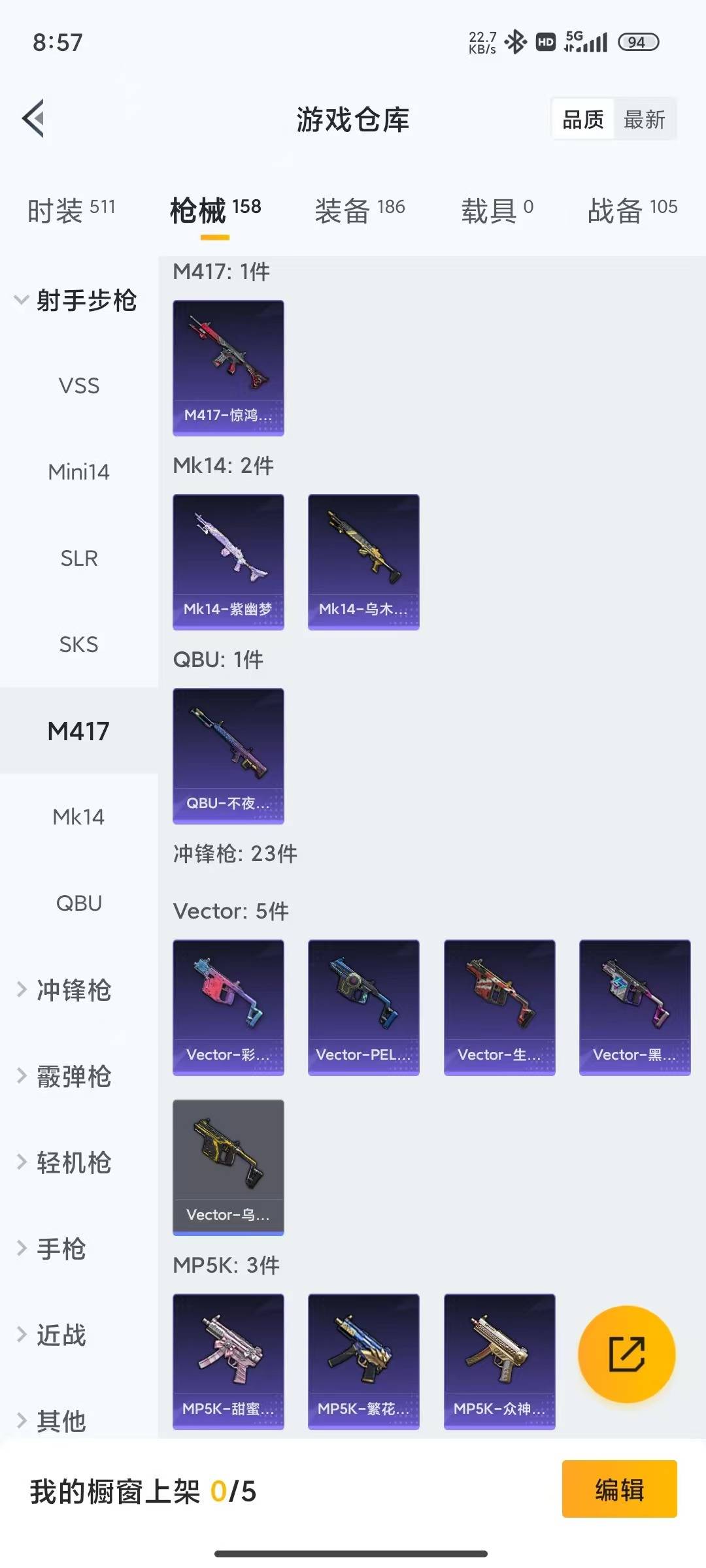Open the QBU-不夜 skin thumbnail
This screenshot has height=1568, width=706.
pyautogui.click(x=228, y=756)
